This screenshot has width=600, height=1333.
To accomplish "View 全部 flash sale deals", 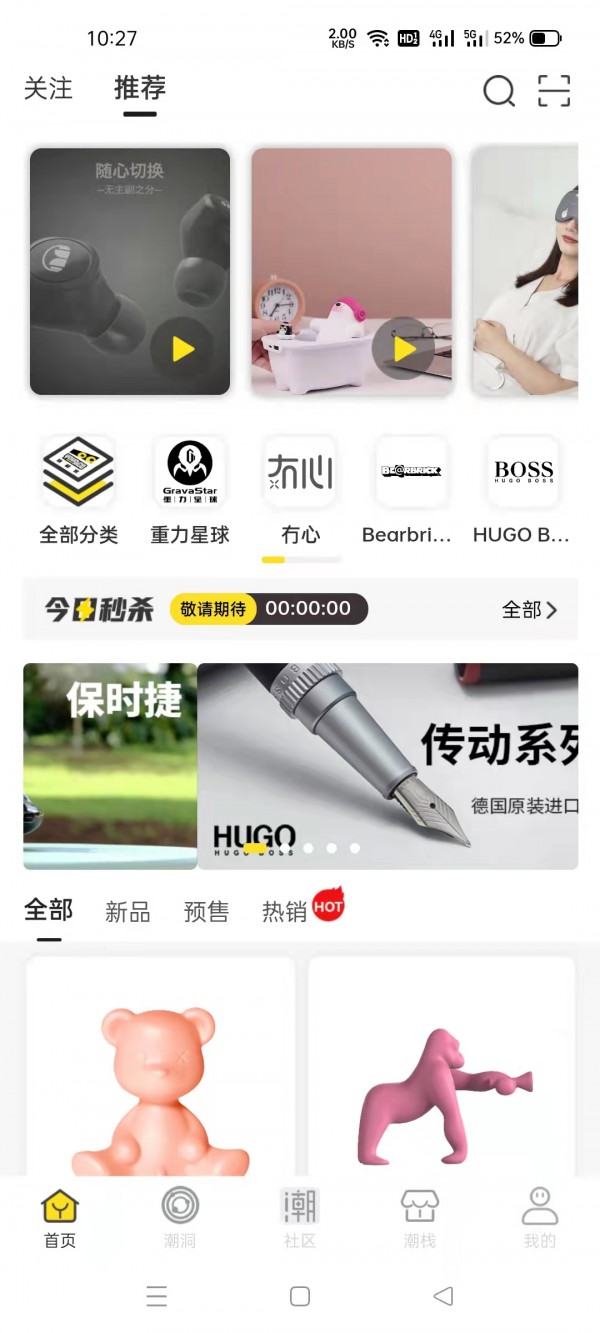I will 529,609.
